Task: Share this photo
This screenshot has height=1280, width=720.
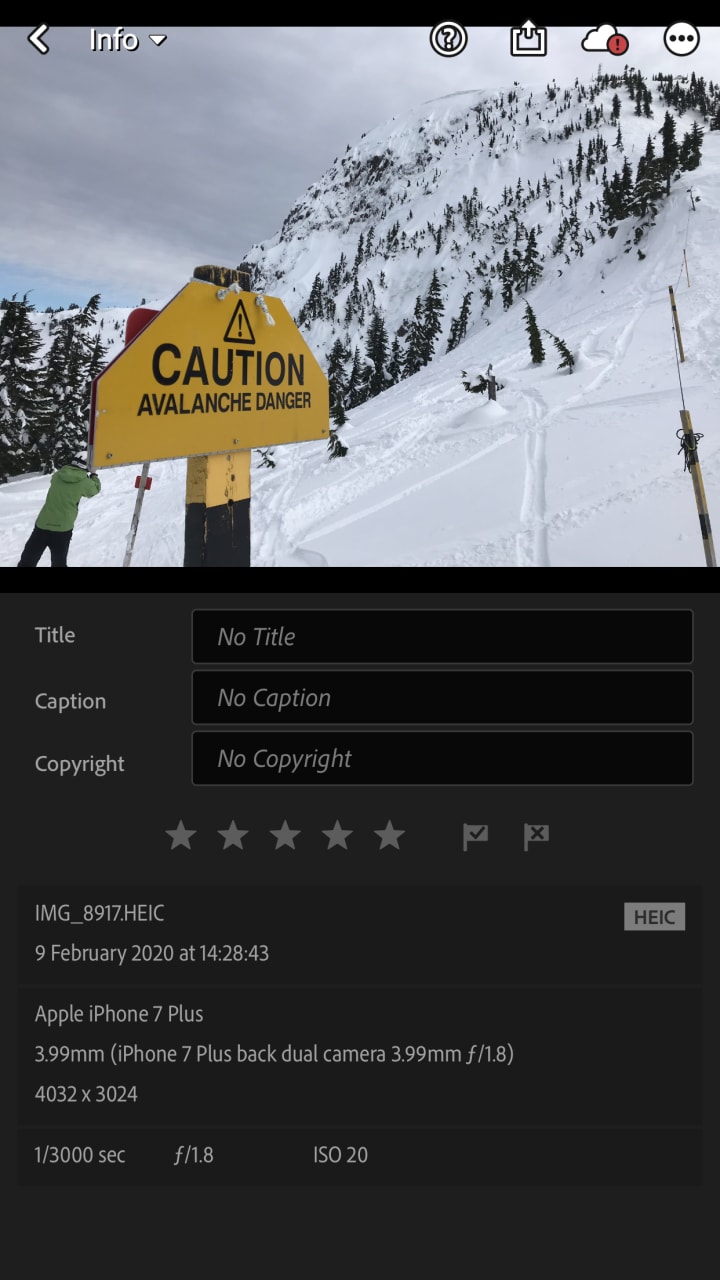Action: [529, 39]
